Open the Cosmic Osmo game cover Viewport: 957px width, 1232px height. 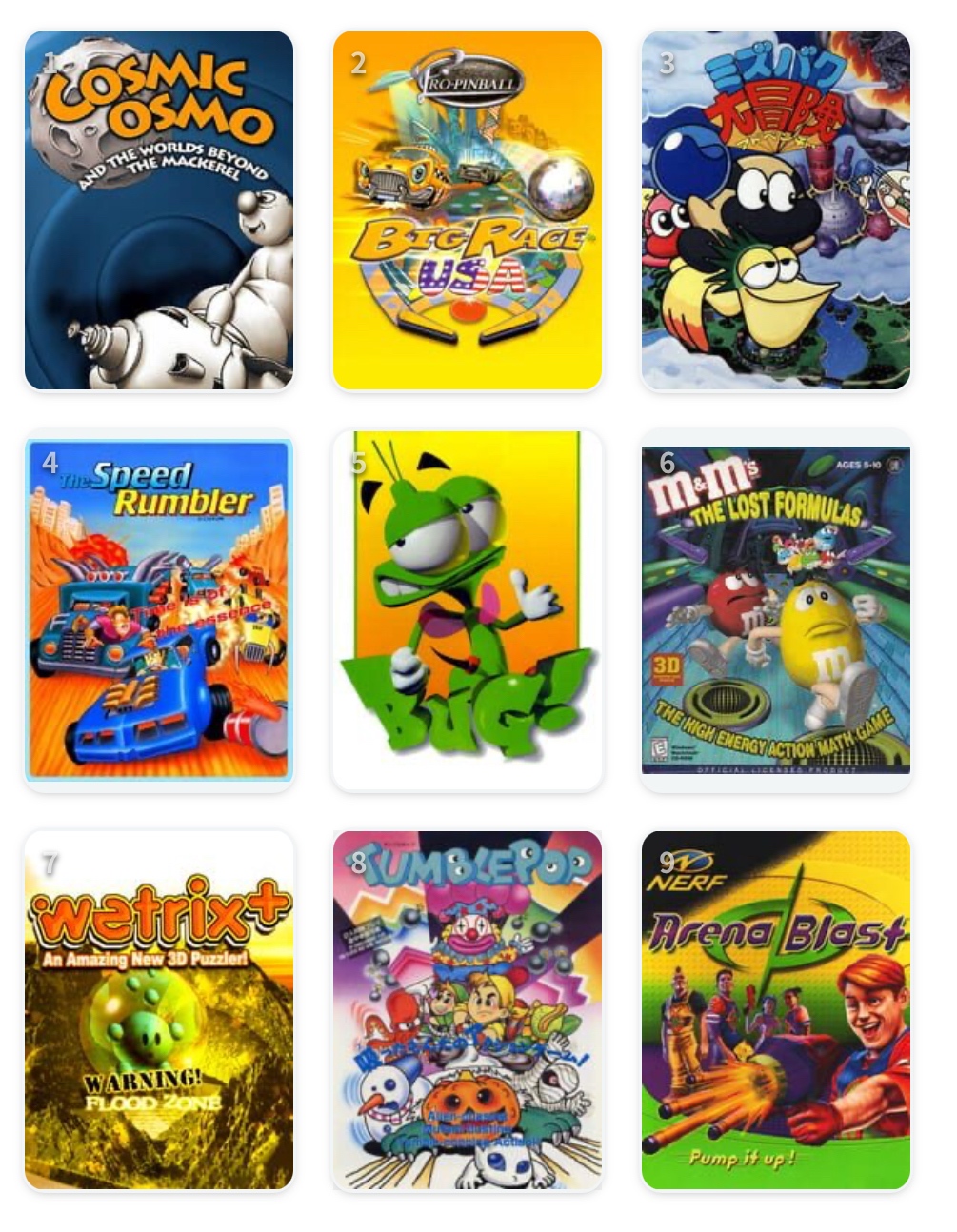159,210
